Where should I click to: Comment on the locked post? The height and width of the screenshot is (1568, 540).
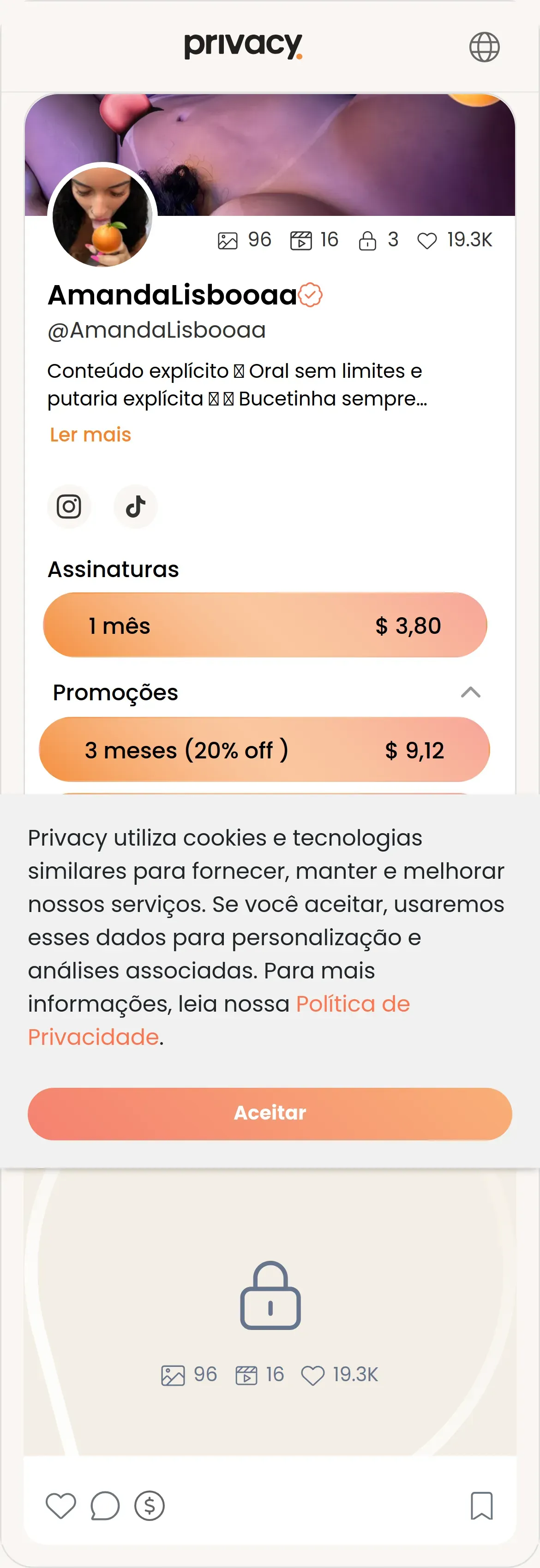(x=105, y=1506)
